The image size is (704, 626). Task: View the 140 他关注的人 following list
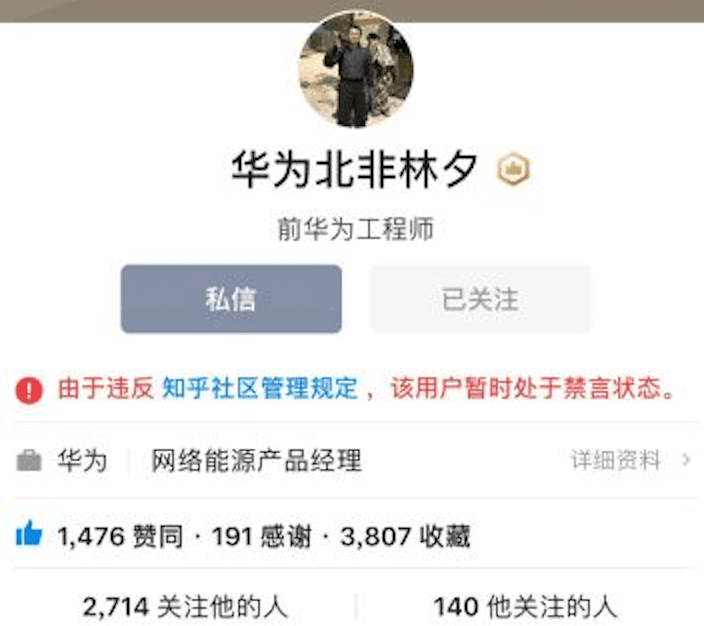525,606
